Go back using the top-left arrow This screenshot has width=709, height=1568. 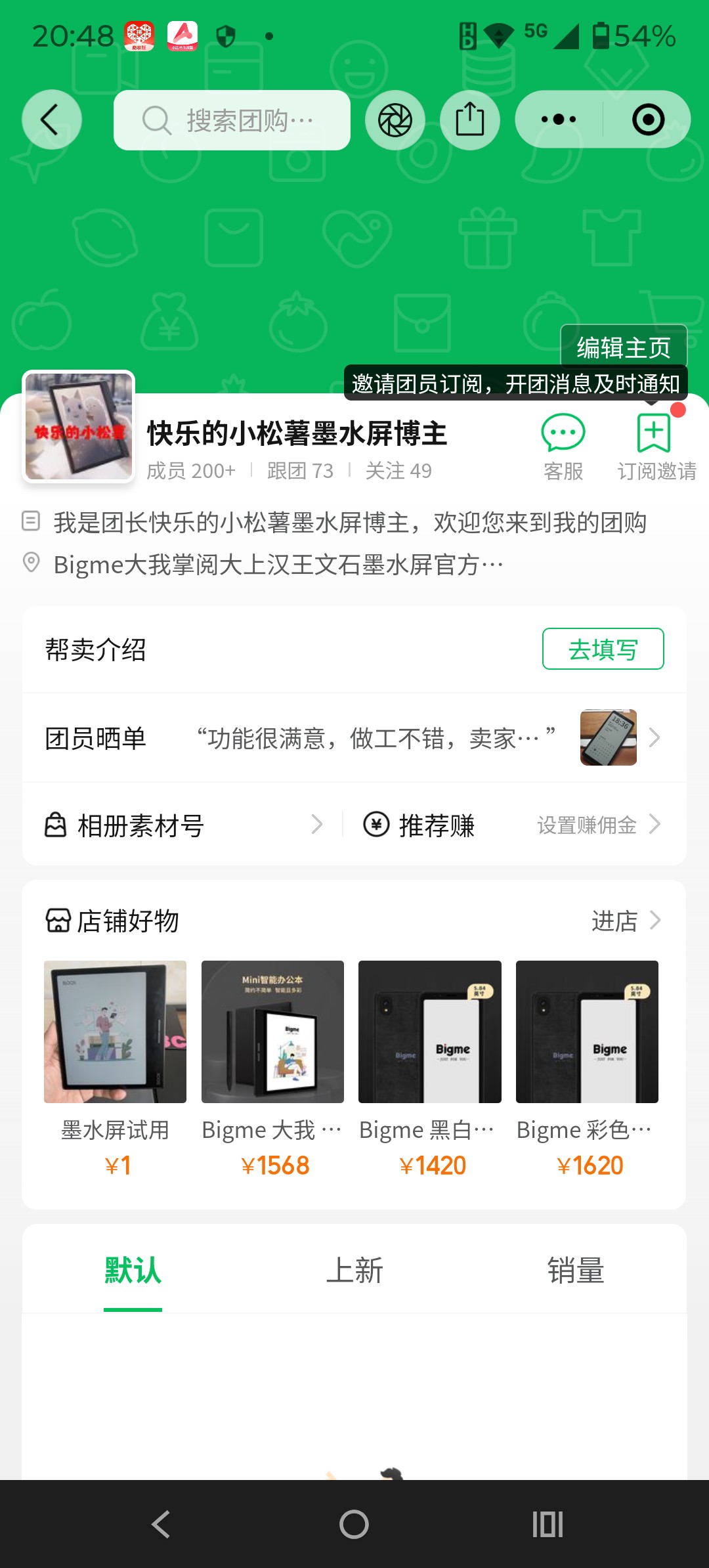51,120
